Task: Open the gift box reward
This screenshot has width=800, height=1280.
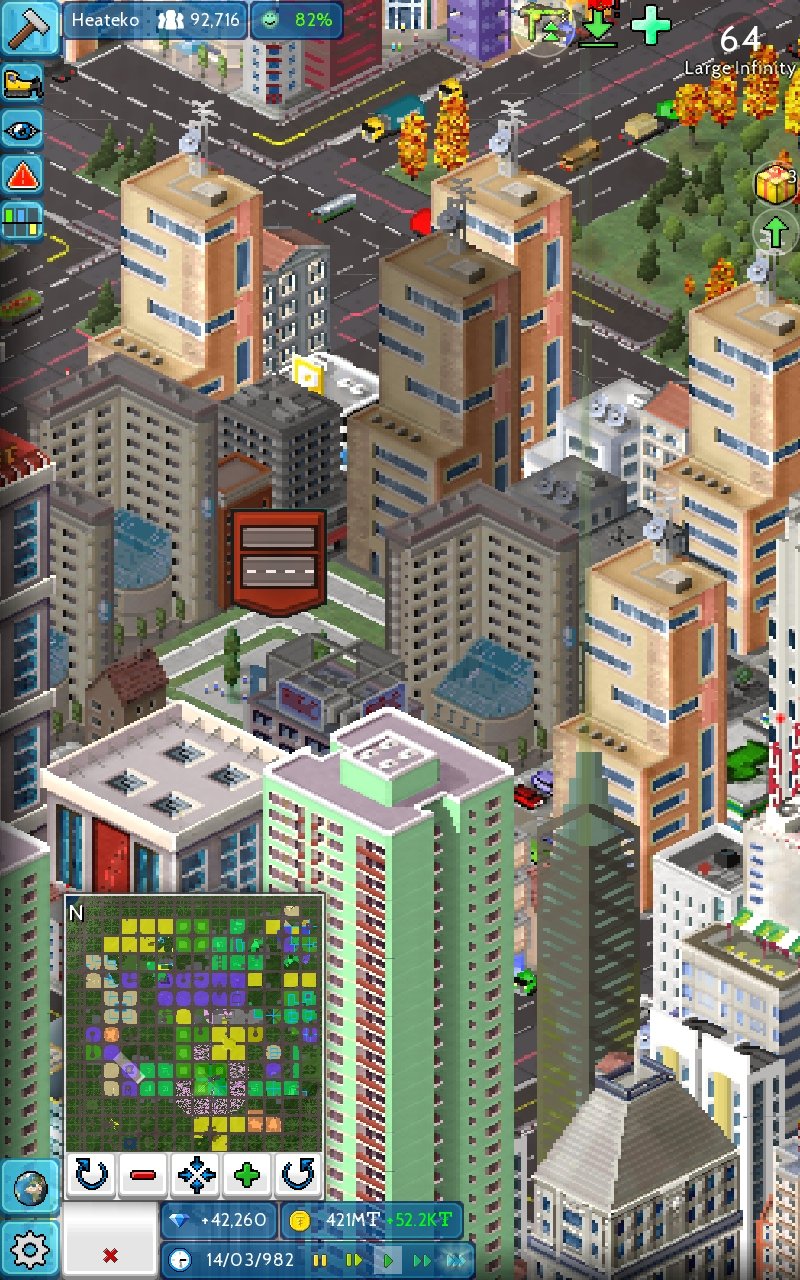Action: pos(773,184)
